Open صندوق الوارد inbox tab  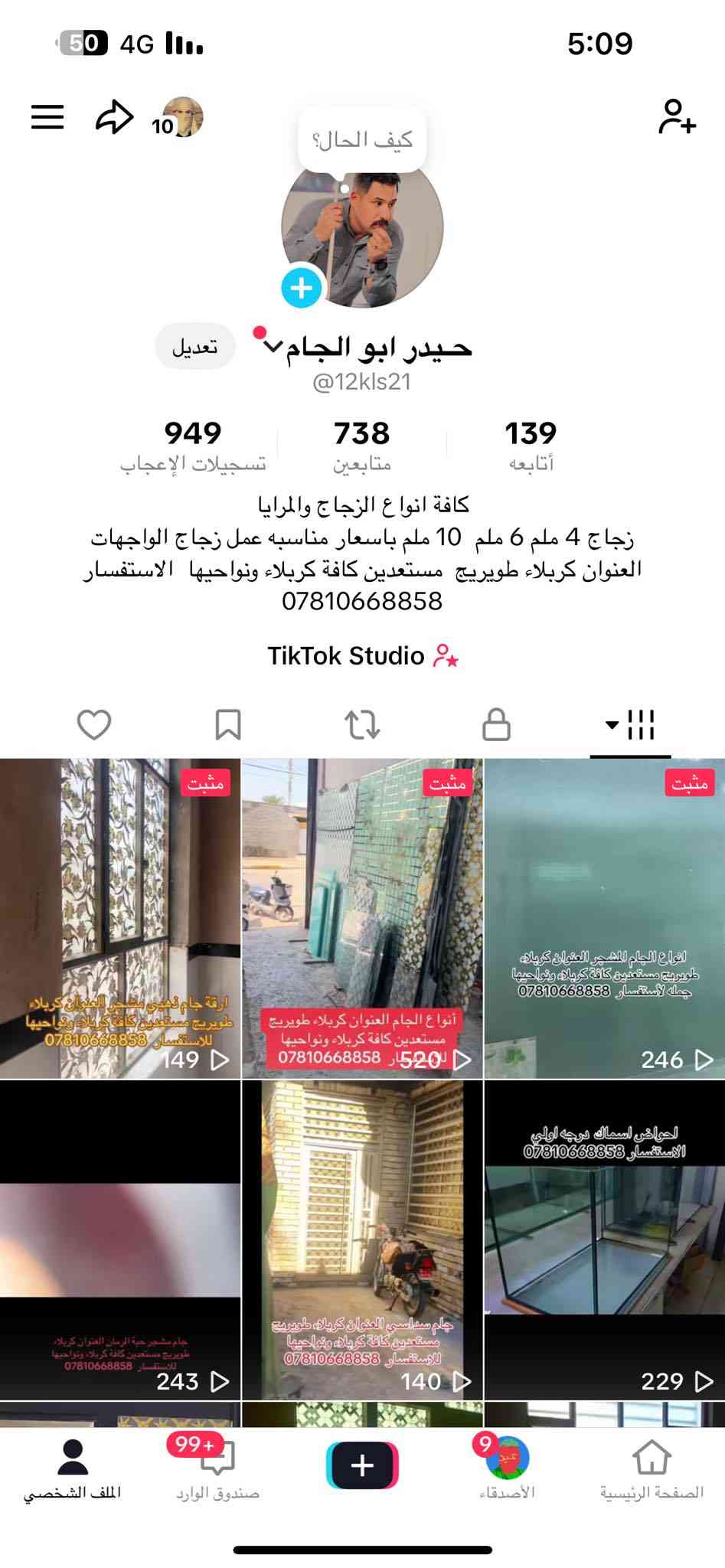[x=217, y=1468]
